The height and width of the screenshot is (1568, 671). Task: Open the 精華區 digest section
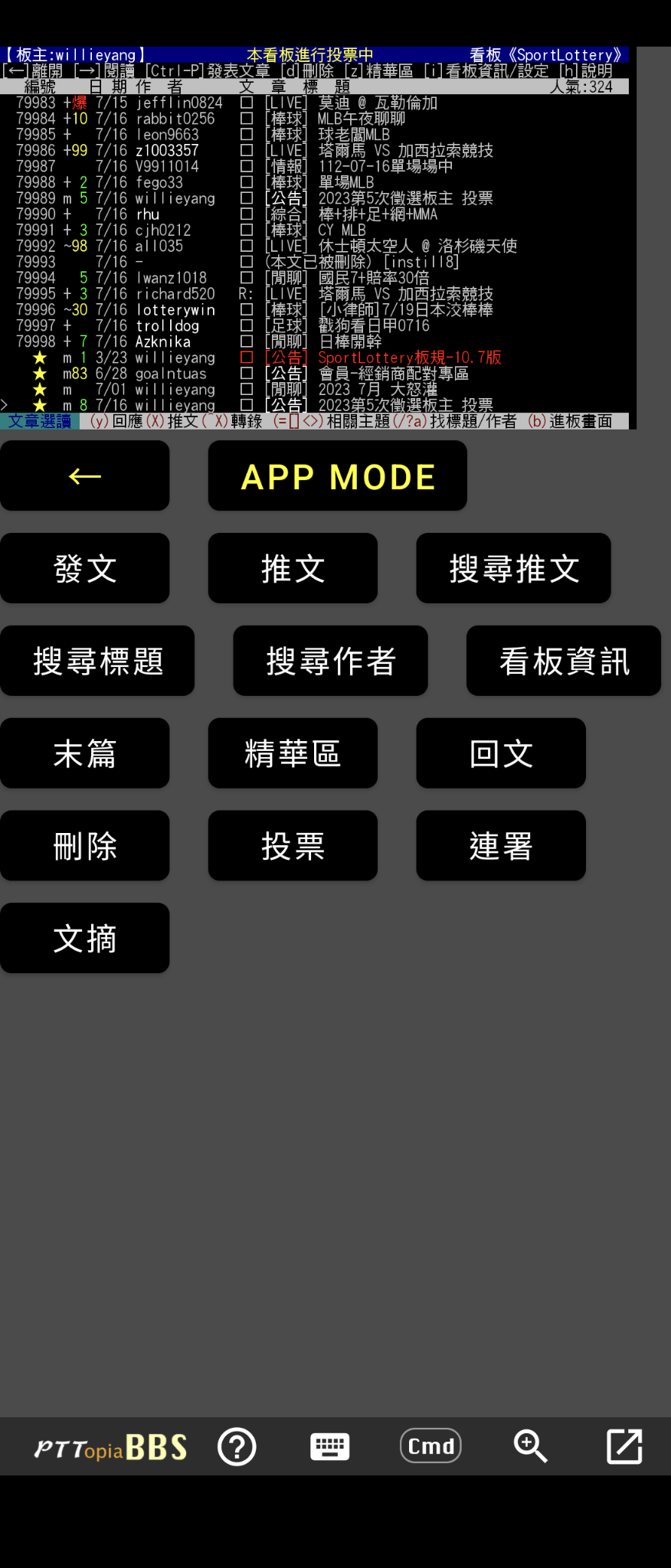point(293,753)
